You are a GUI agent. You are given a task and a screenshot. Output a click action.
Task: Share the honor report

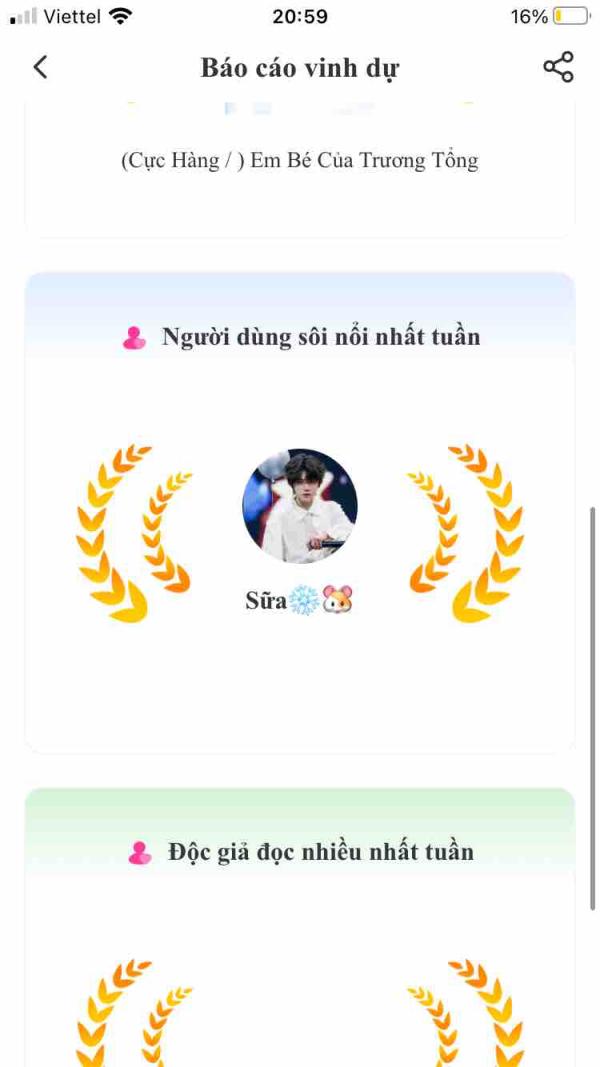click(x=558, y=67)
